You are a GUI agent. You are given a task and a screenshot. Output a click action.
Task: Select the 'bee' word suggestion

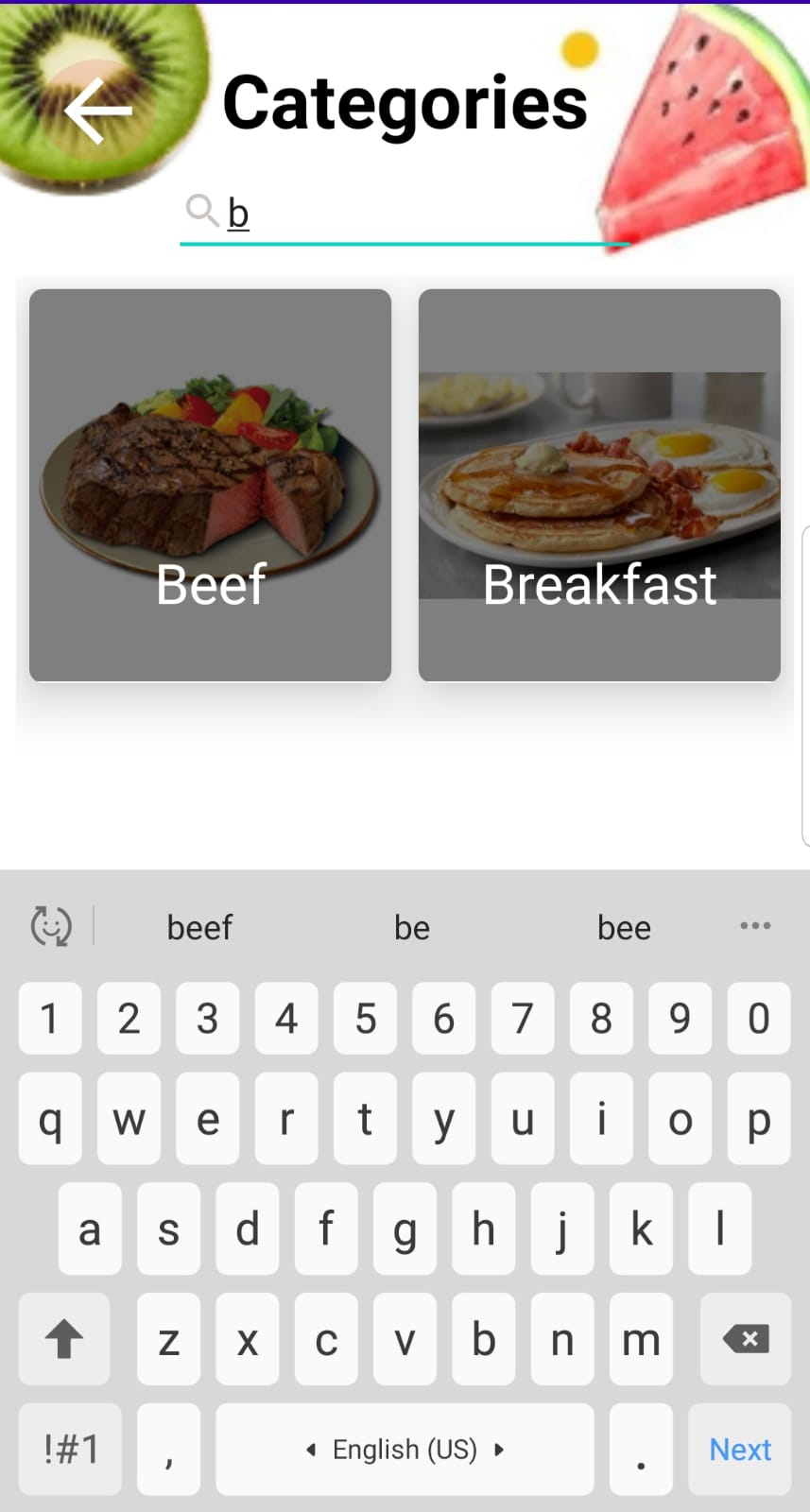(x=624, y=927)
